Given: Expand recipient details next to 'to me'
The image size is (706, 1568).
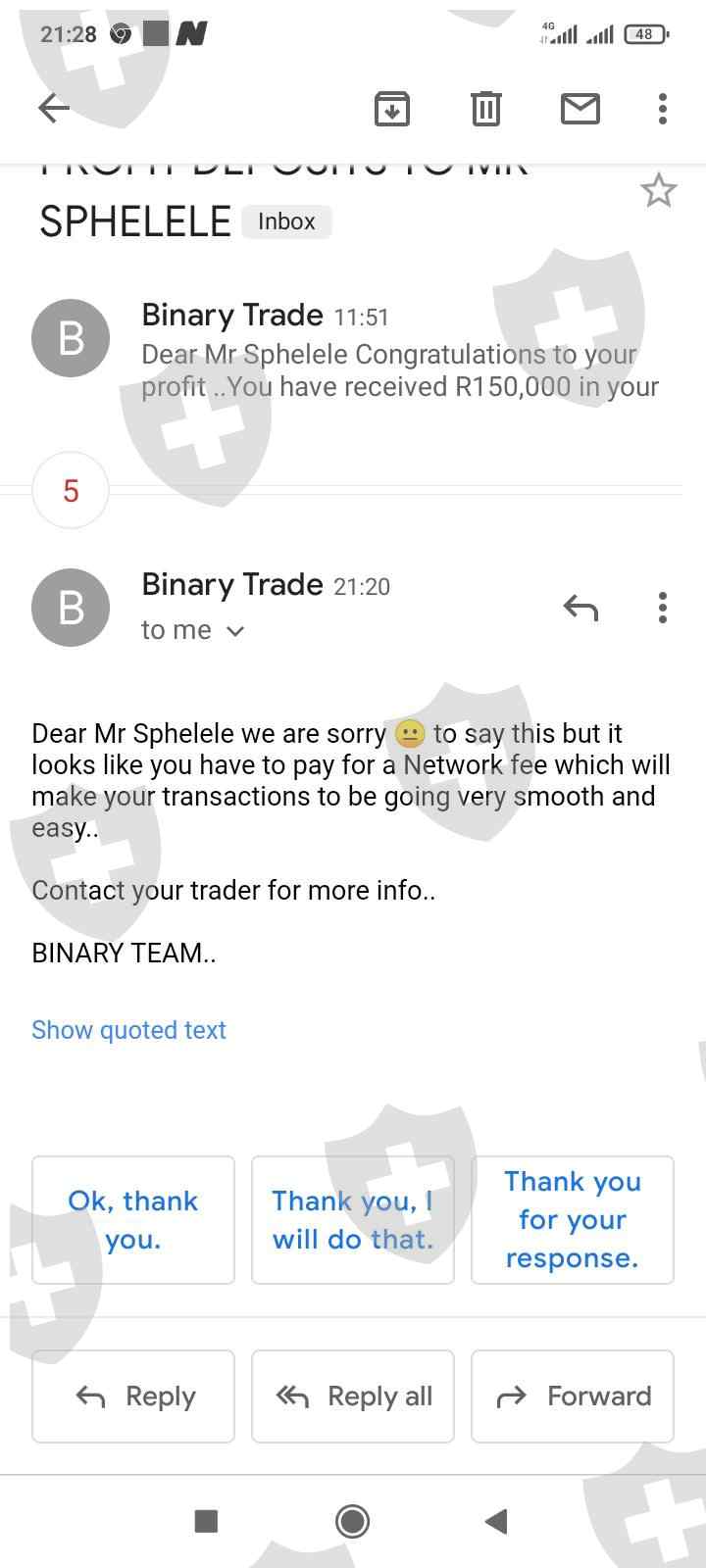Looking at the screenshot, I should pos(234,631).
